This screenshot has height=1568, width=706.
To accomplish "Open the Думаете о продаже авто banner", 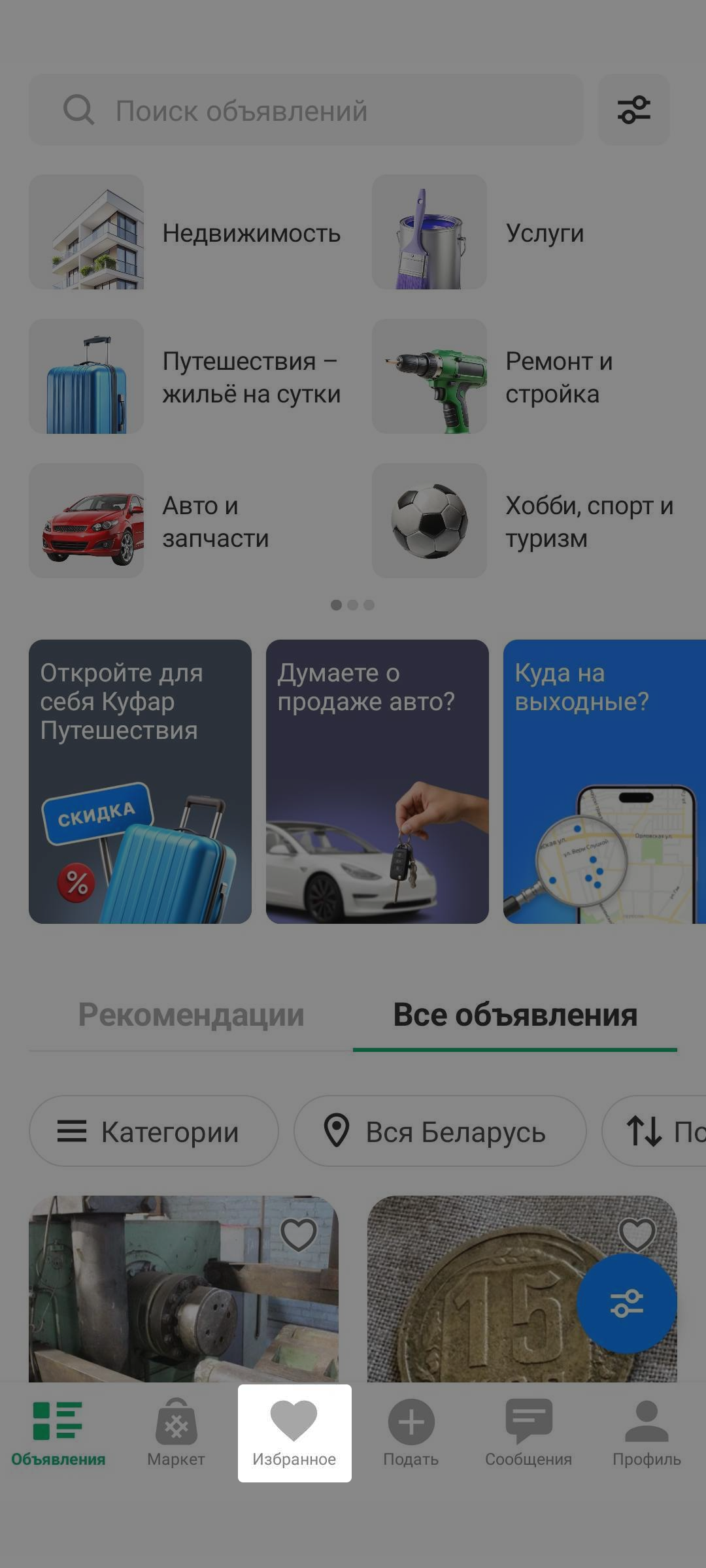I will (377, 781).
